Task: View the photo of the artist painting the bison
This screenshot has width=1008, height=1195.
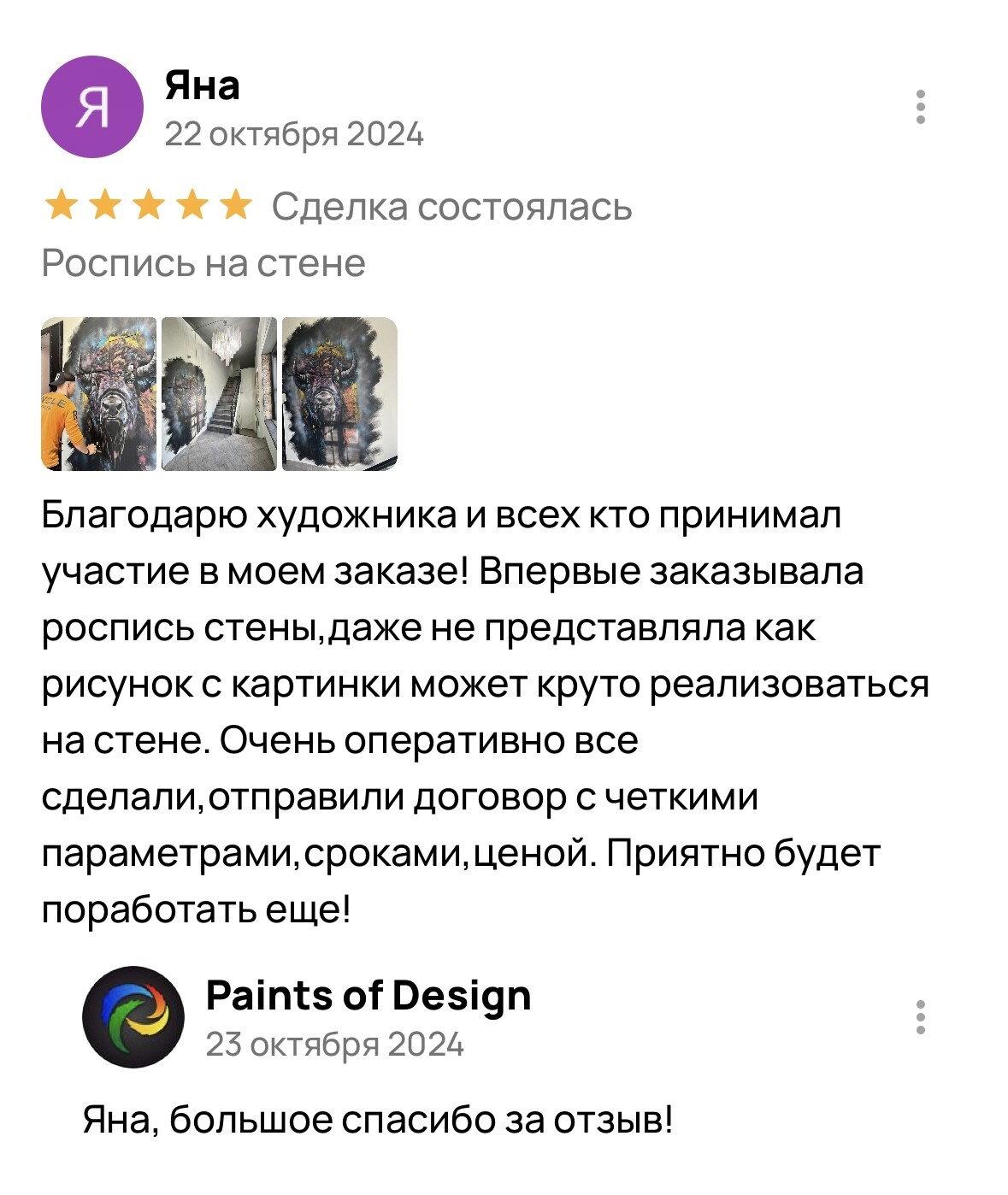Action: coord(99,393)
